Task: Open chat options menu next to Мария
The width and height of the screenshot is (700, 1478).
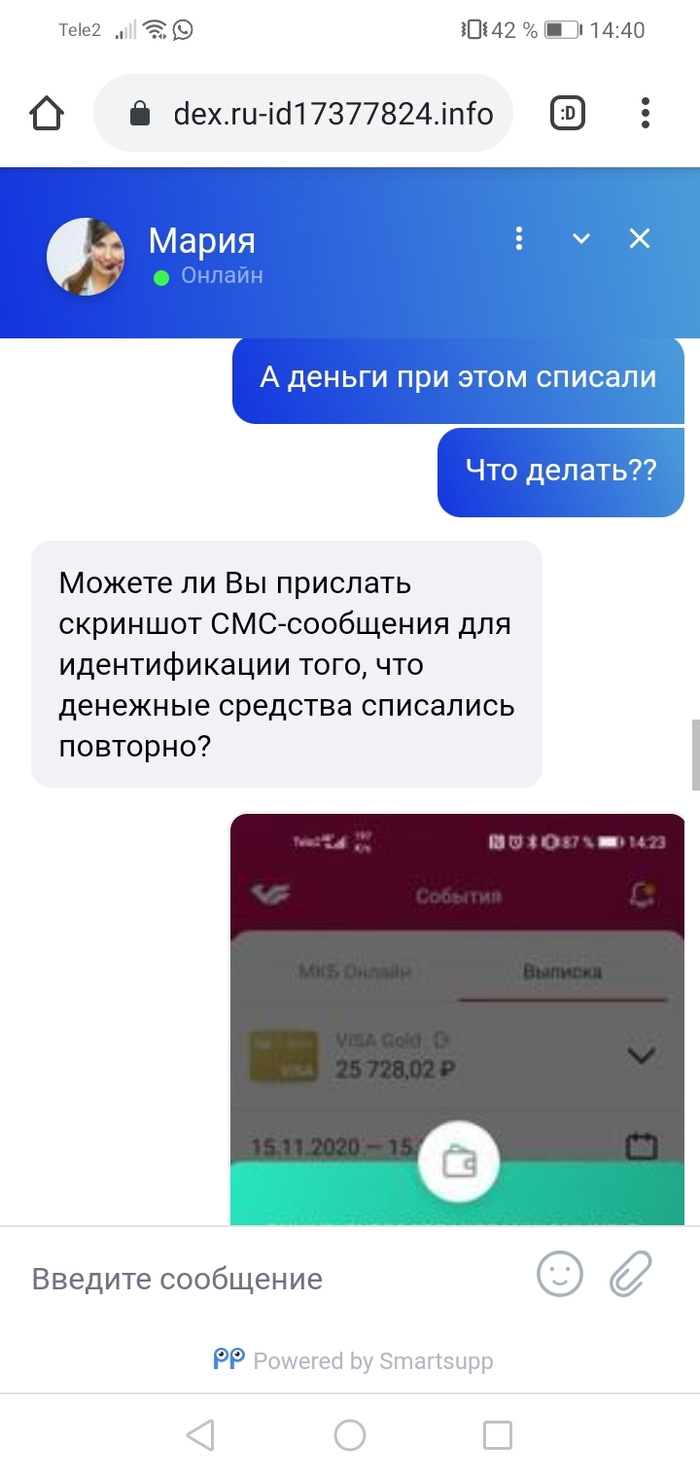Action: pos(518,238)
